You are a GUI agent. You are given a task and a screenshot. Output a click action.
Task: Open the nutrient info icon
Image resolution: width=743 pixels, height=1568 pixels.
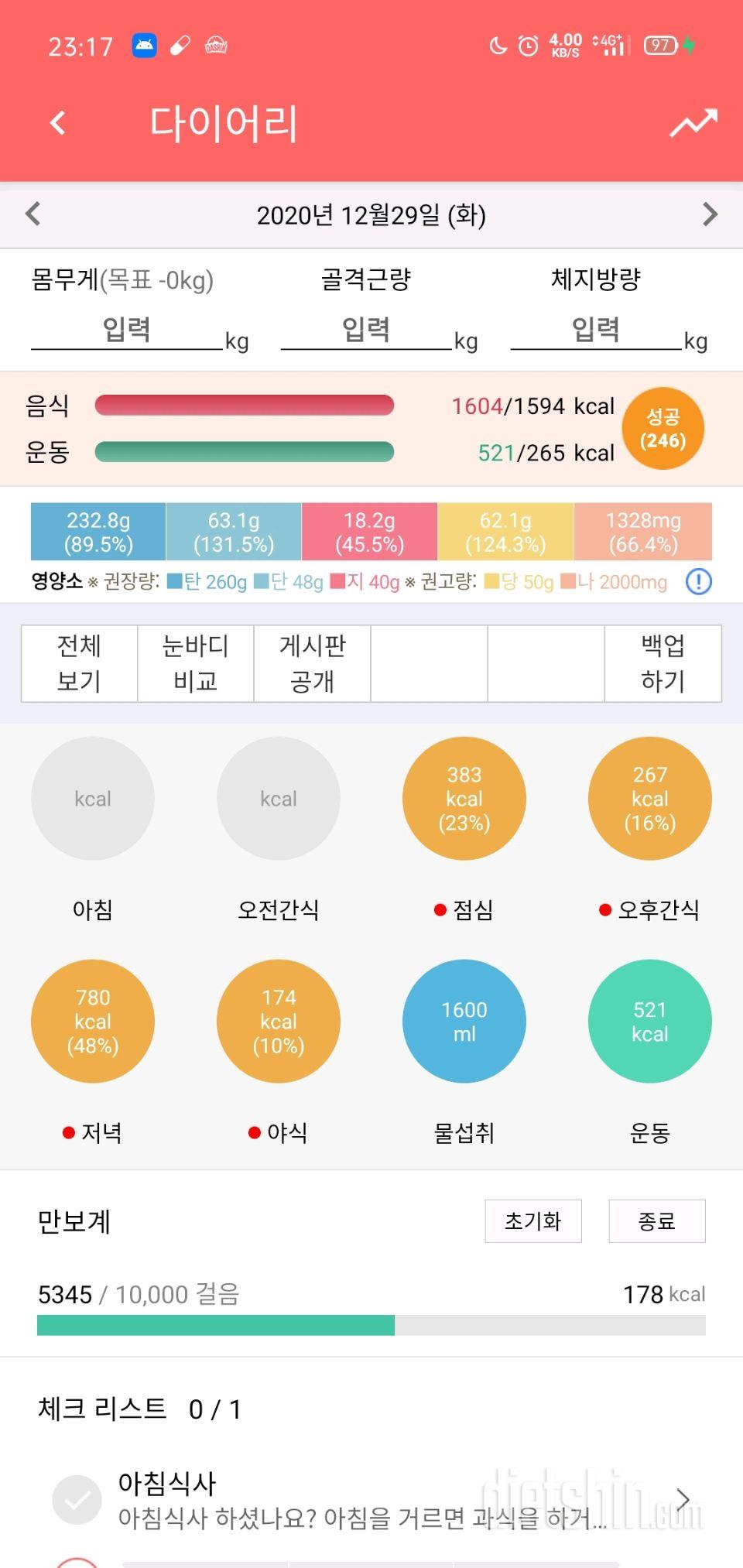pos(698,581)
